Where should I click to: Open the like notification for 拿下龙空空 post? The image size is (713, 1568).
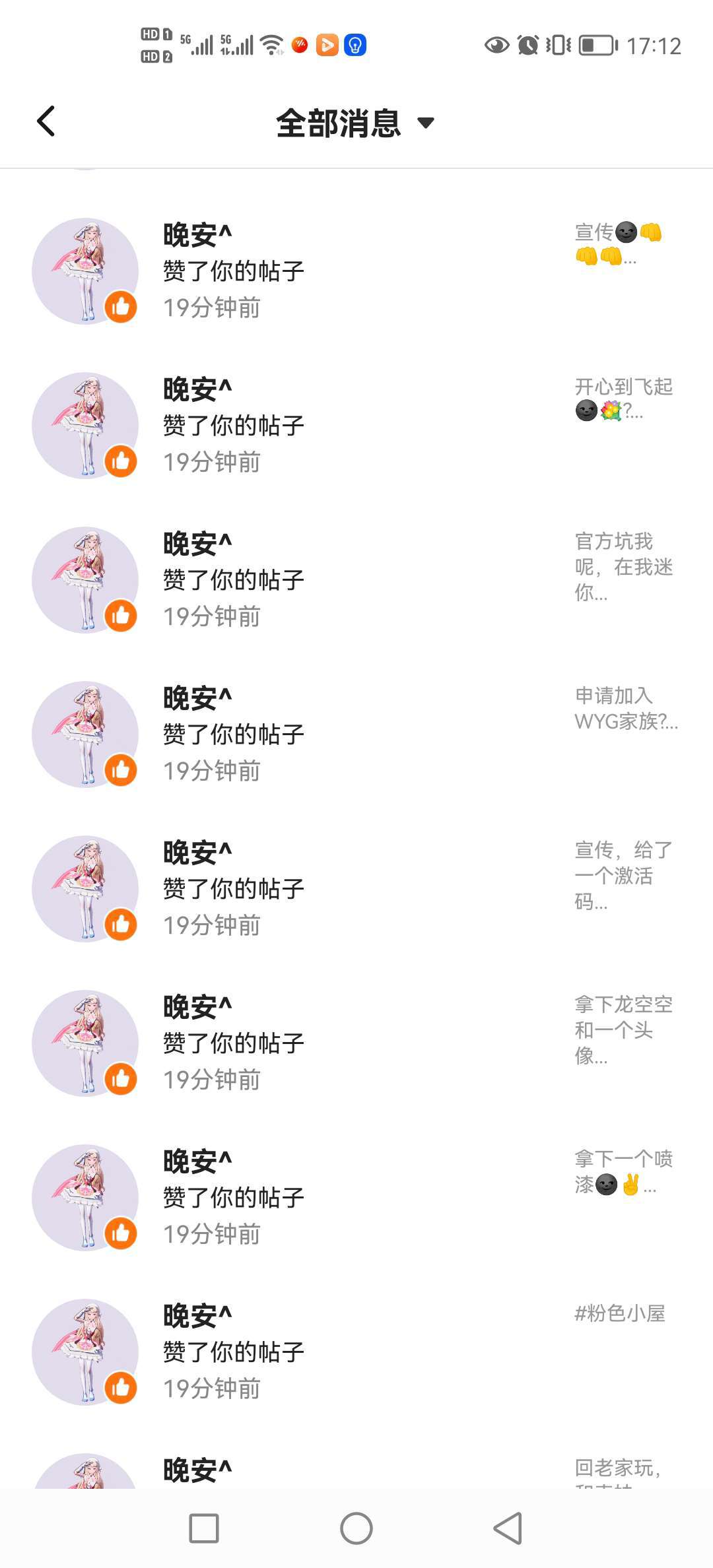click(356, 1043)
